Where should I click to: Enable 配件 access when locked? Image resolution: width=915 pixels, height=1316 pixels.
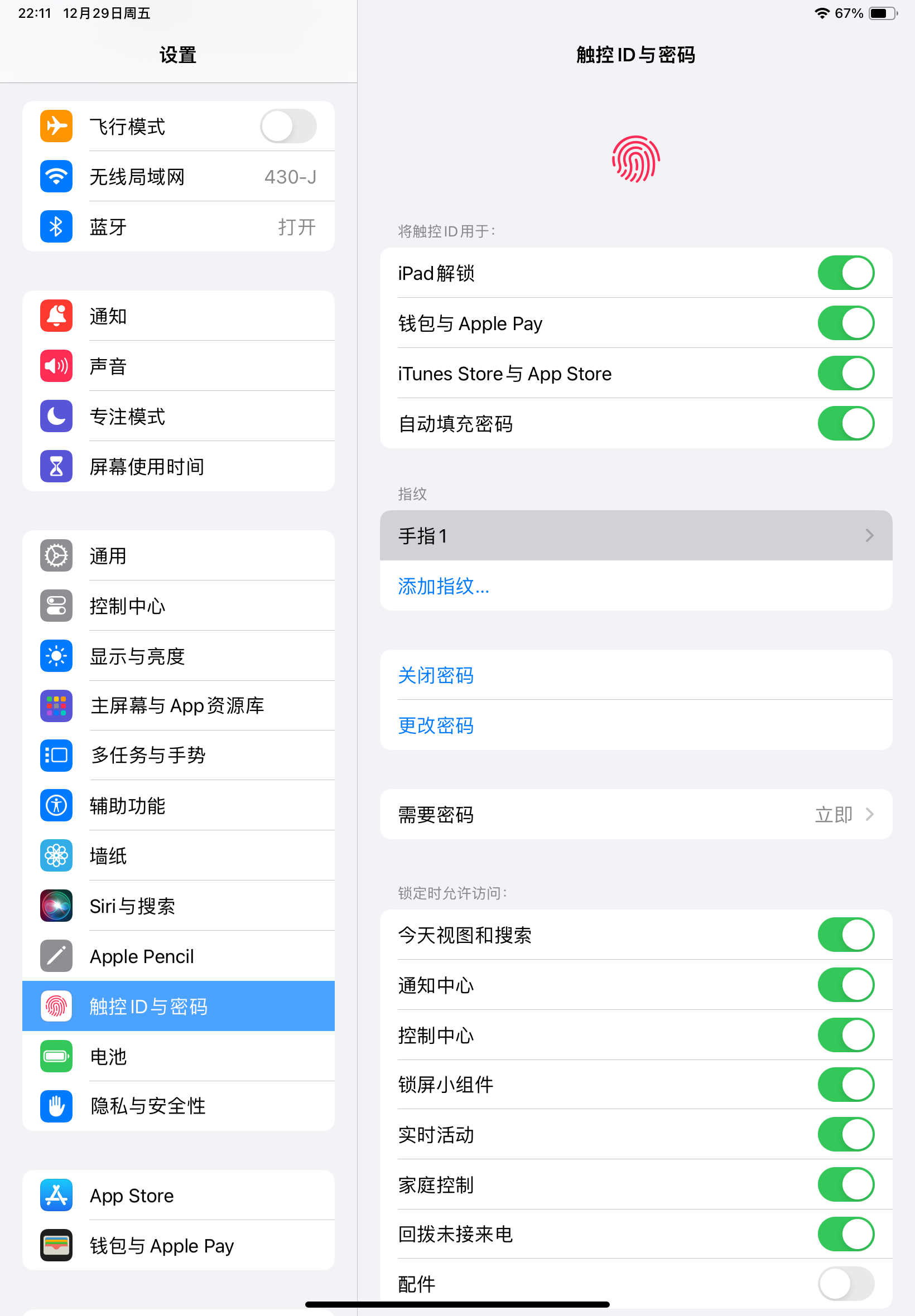845,1284
